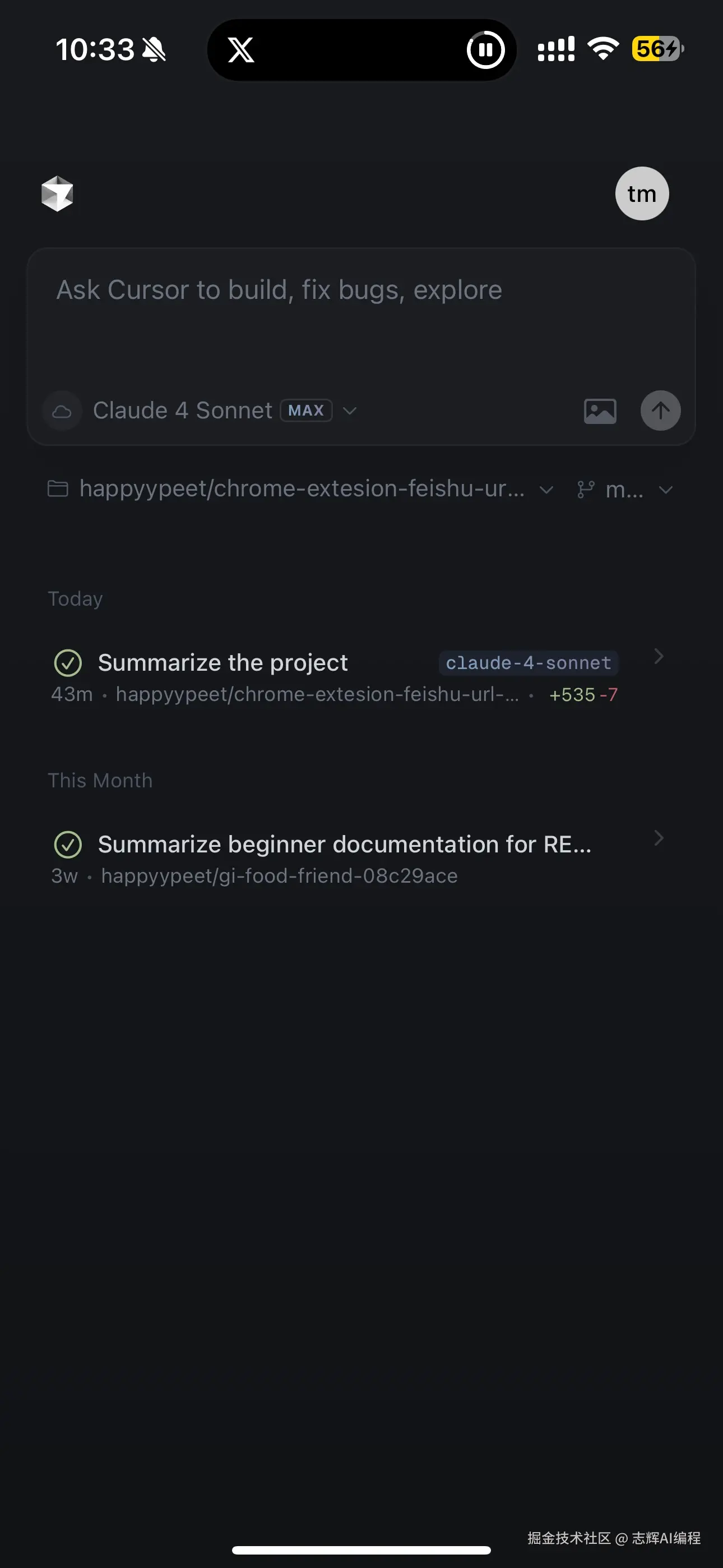Open the tm profile avatar
723x1568 pixels.
(641, 193)
